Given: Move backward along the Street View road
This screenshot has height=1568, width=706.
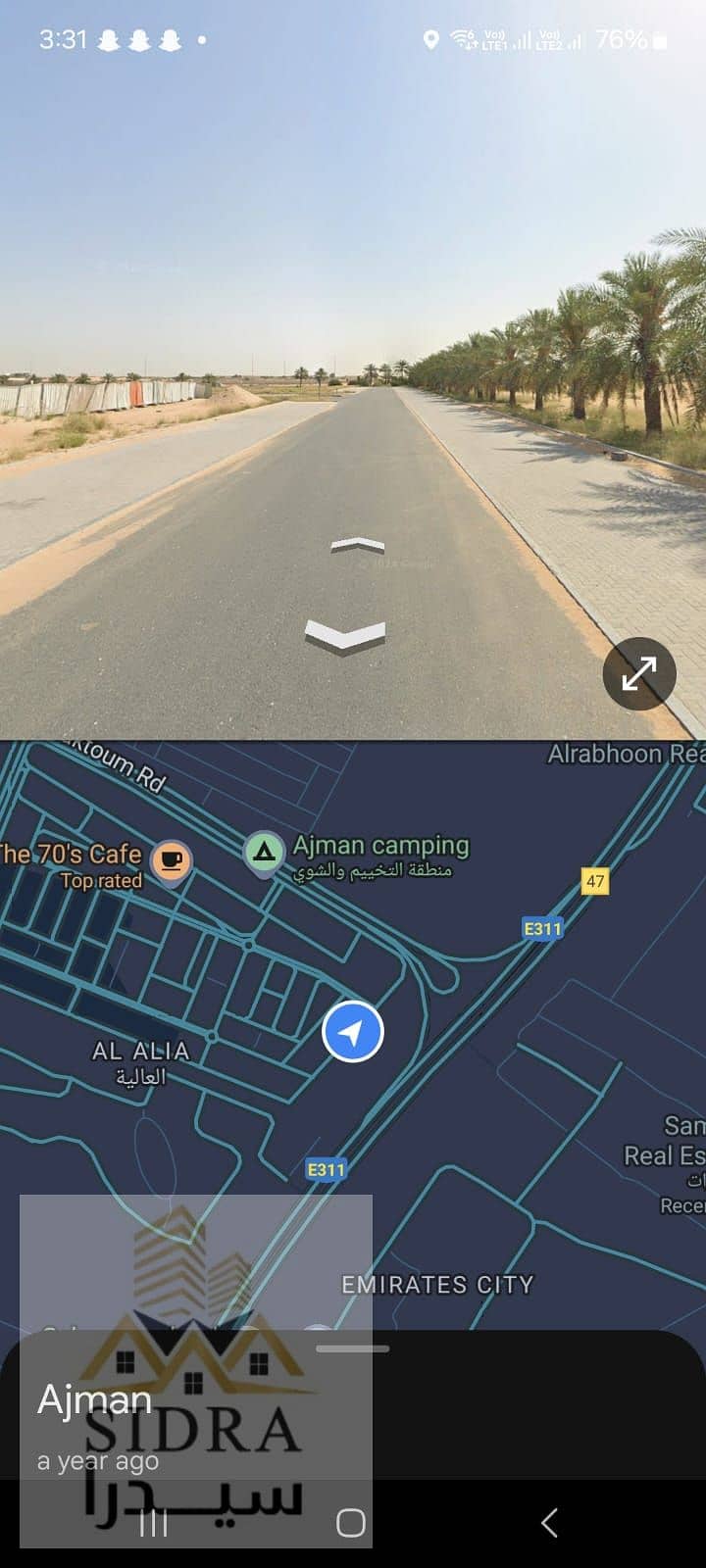Looking at the screenshot, I should 344,635.
